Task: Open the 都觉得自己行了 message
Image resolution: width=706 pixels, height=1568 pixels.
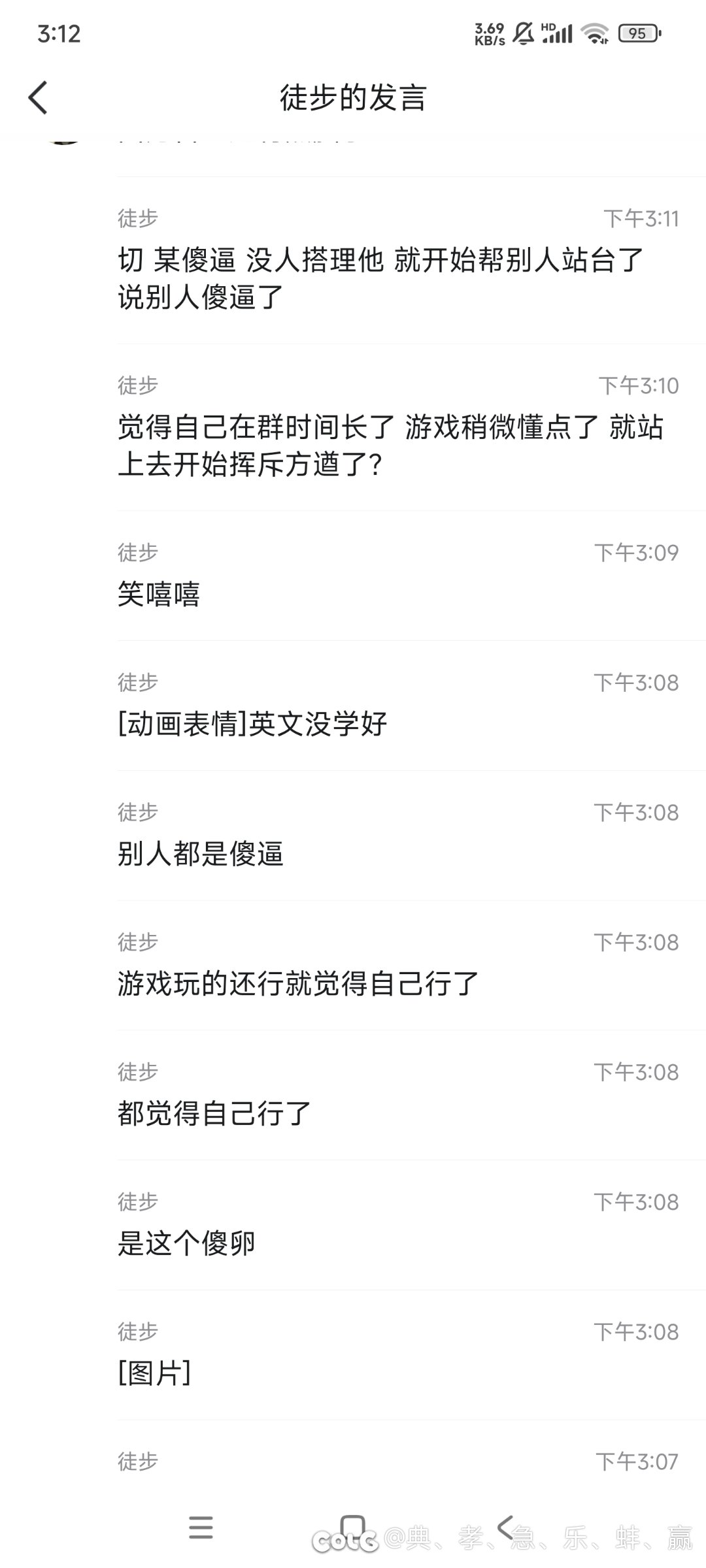Action: (x=214, y=1113)
